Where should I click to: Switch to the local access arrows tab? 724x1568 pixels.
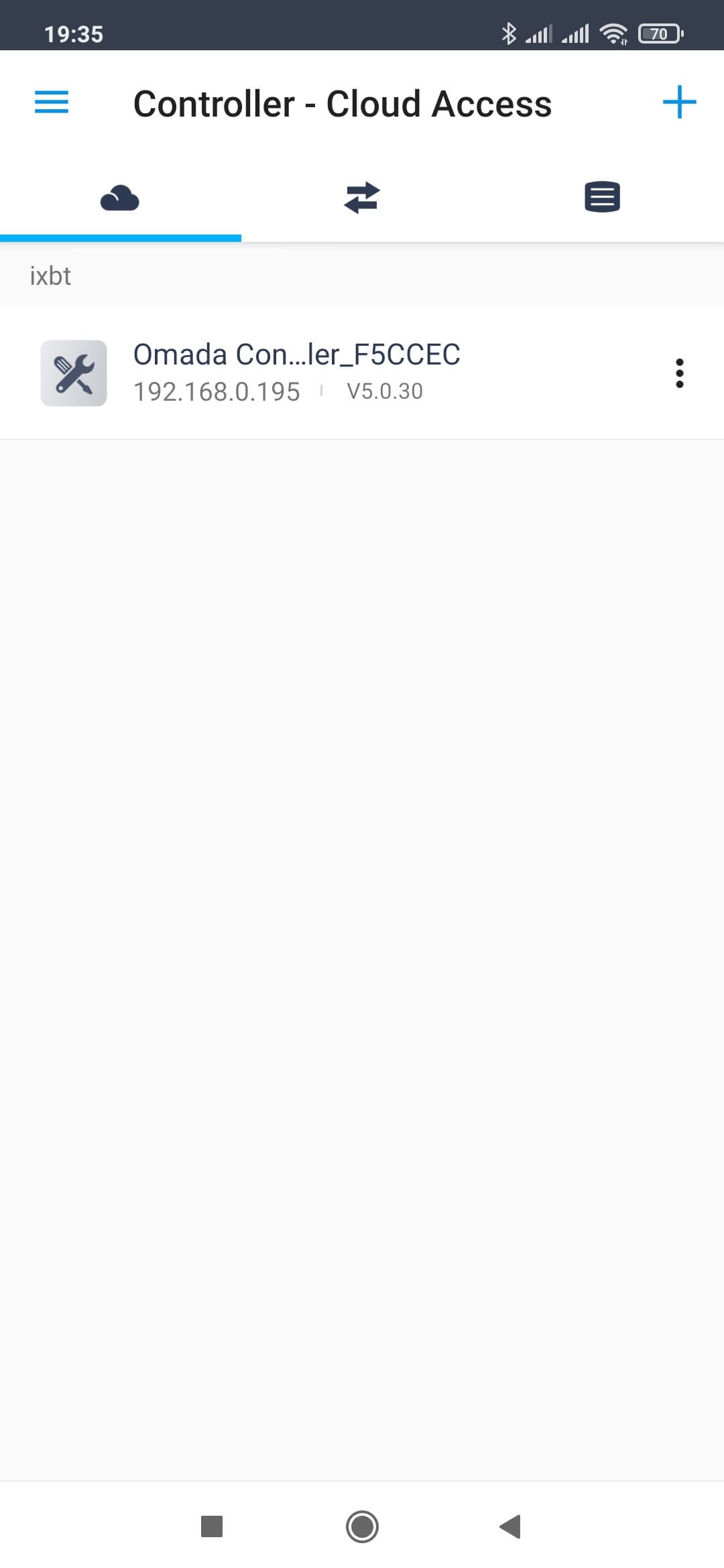pyautogui.click(x=362, y=198)
